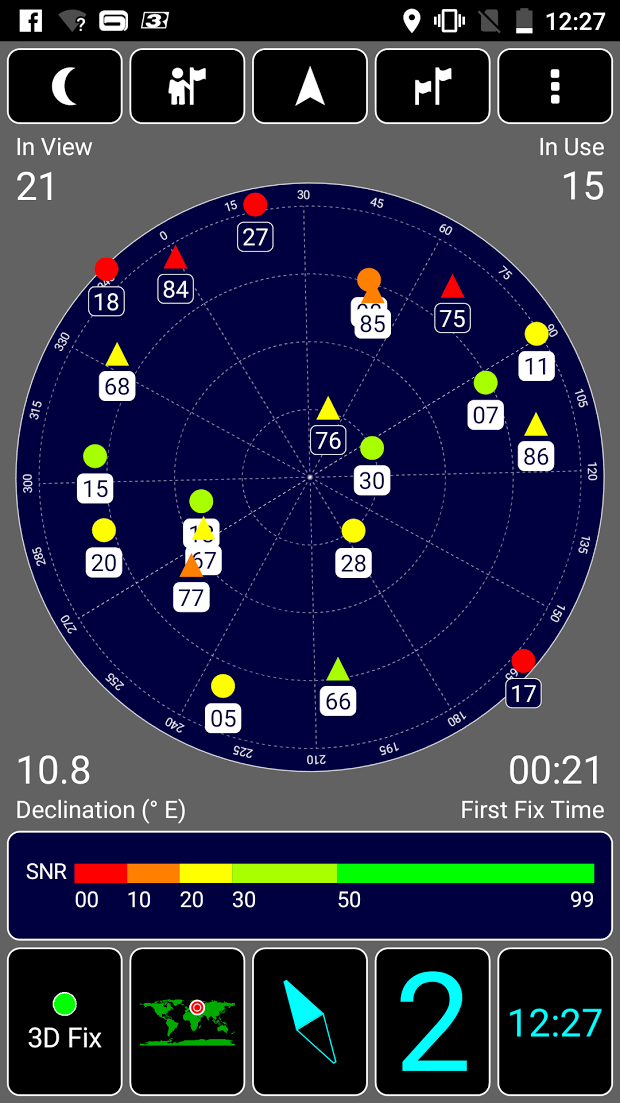
Task: Open the three-dot overflow menu
Action: tap(555, 87)
